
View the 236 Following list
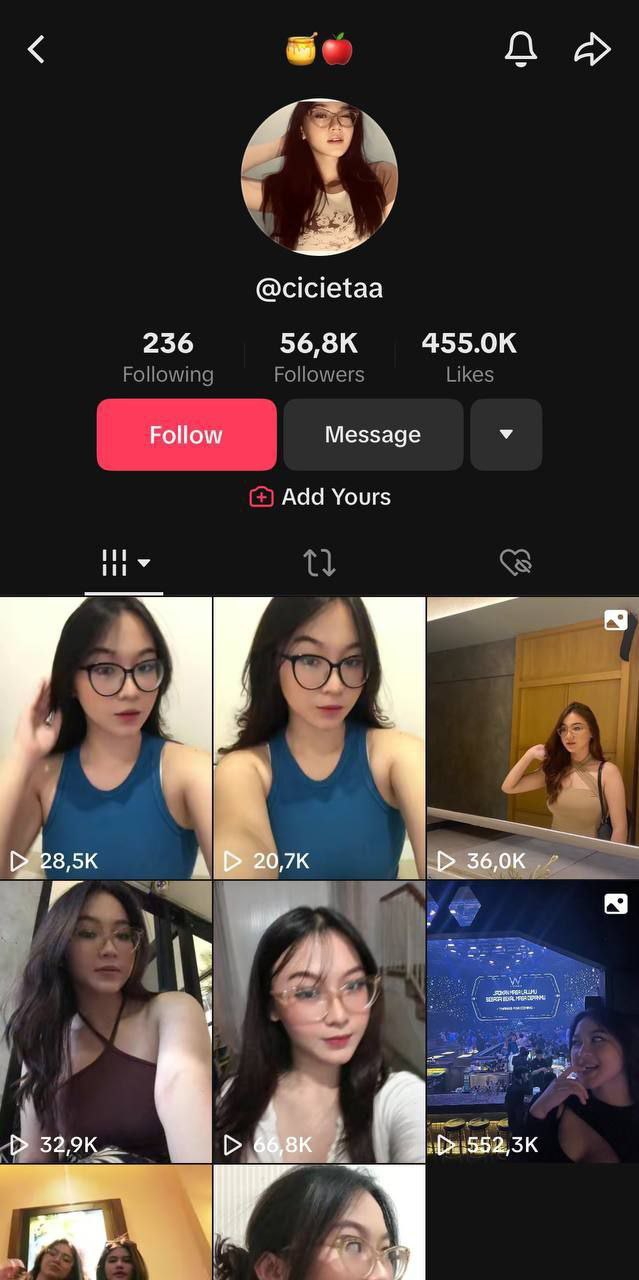pyautogui.click(x=168, y=357)
